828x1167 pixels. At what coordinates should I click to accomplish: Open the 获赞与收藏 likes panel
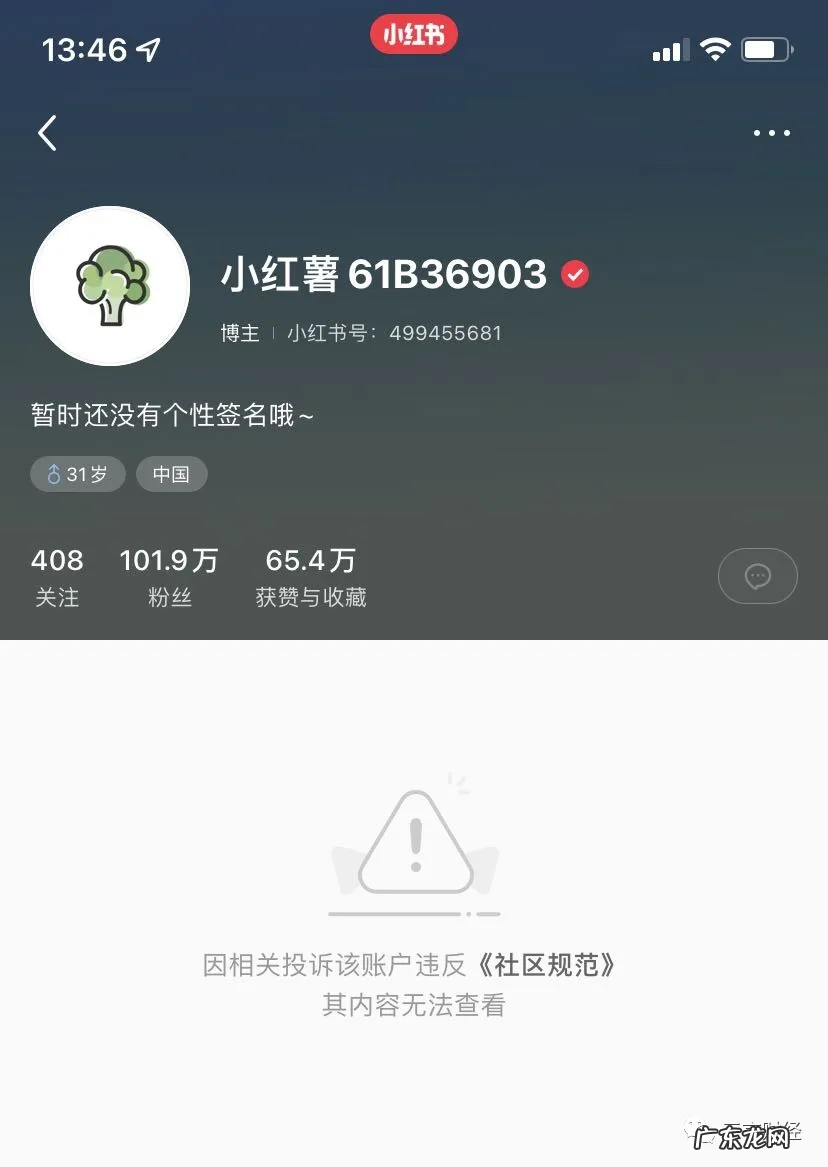tap(309, 575)
